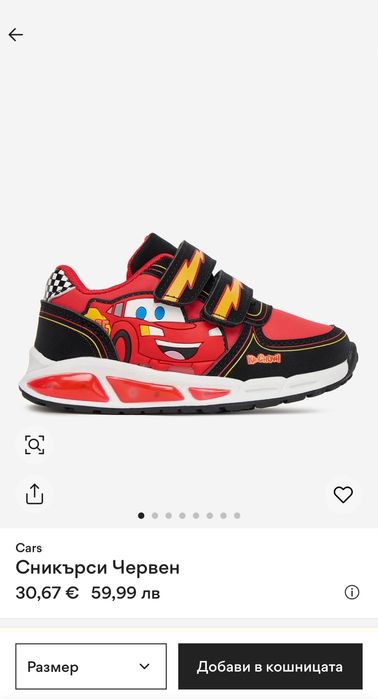Share this sneaker product
This screenshot has width=378, height=699.
pyautogui.click(x=34, y=494)
